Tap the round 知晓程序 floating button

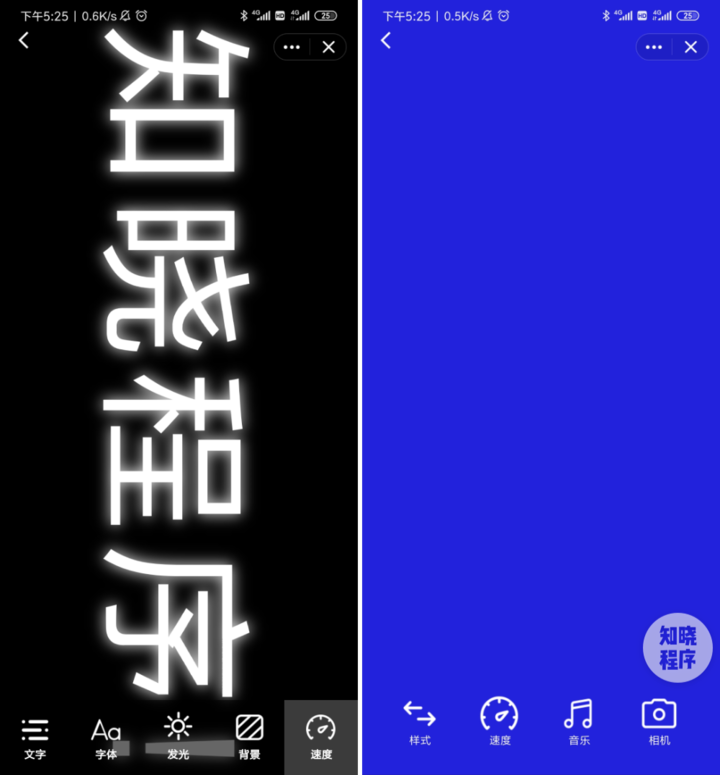point(677,648)
